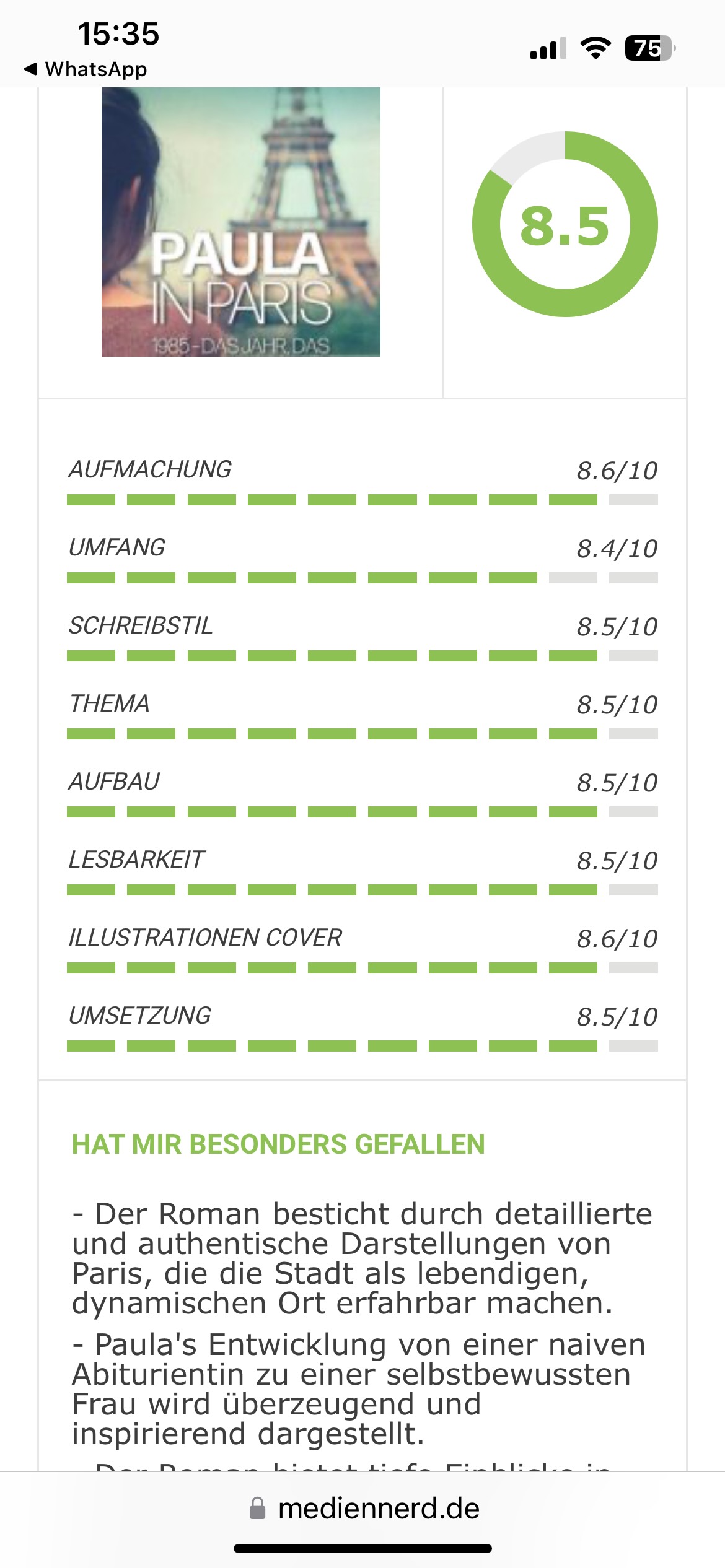
Task: Open the Paula in Paris book cover
Action: click(240, 222)
